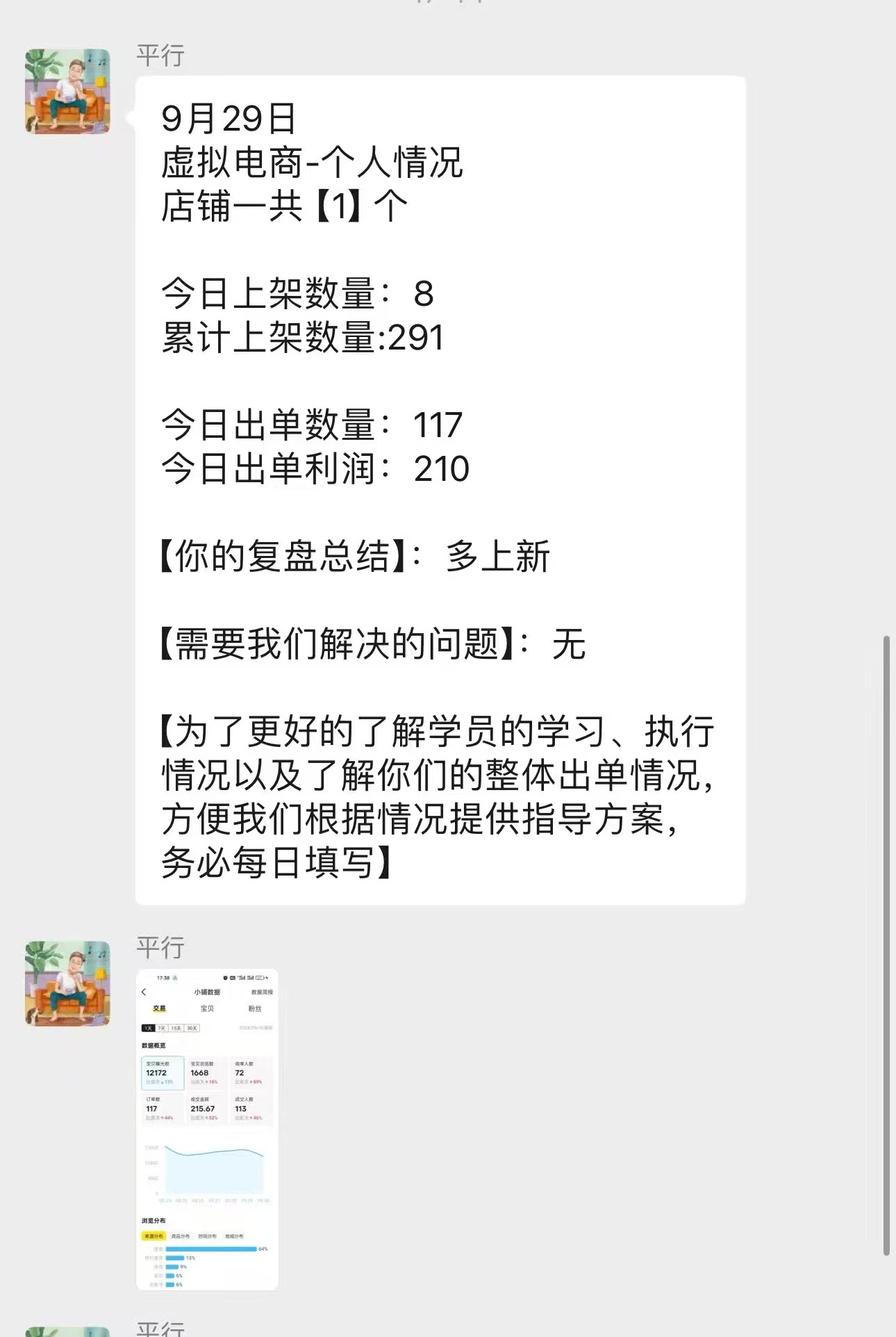Select the 30天 time range

tap(192, 1028)
